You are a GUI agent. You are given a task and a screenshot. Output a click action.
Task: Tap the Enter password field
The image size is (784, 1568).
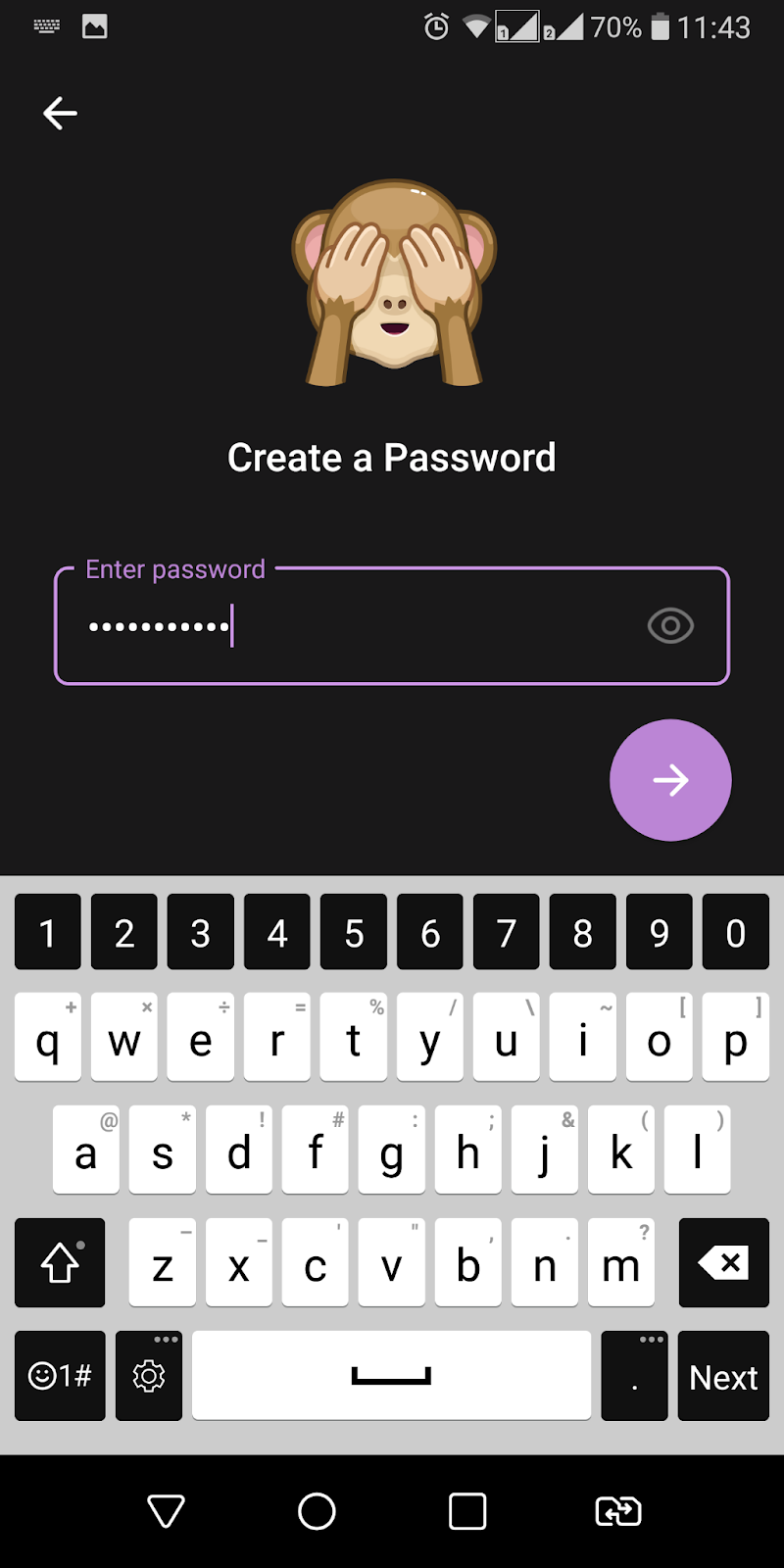click(392, 625)
